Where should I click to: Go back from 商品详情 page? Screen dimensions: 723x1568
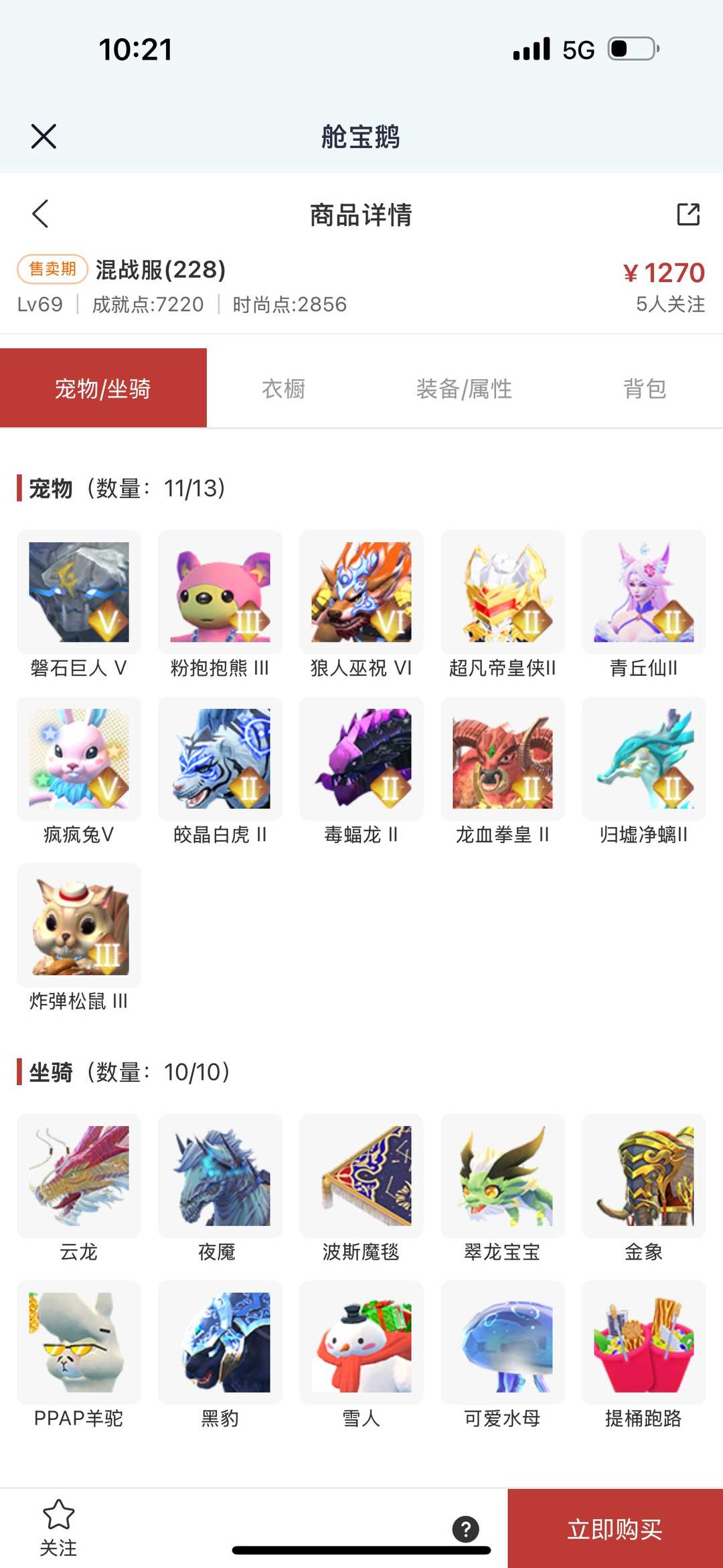(40, 214)
